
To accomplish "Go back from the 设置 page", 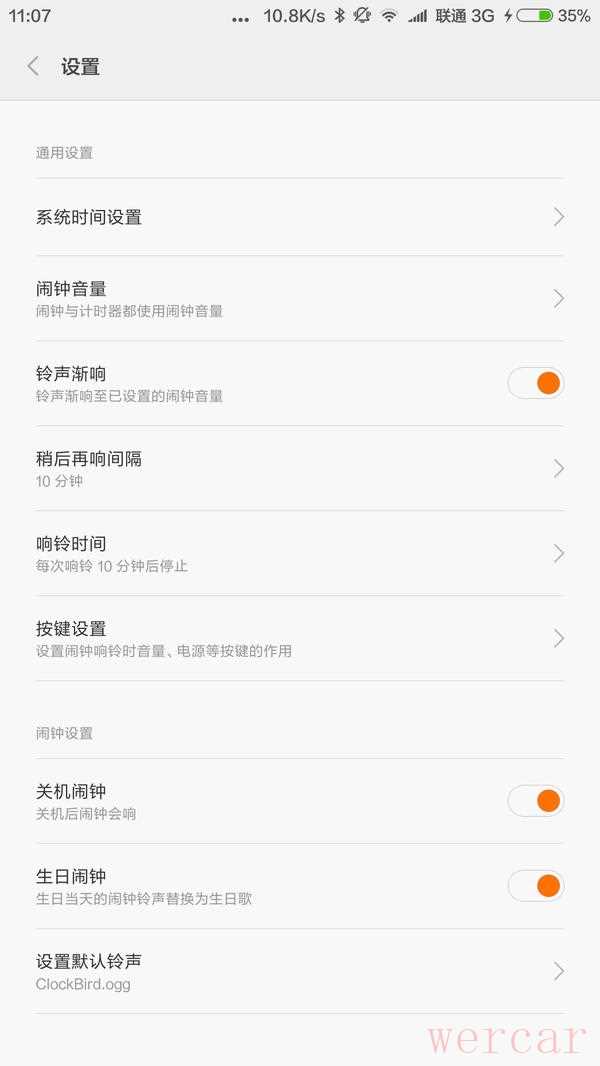I will tap(33, 67).
